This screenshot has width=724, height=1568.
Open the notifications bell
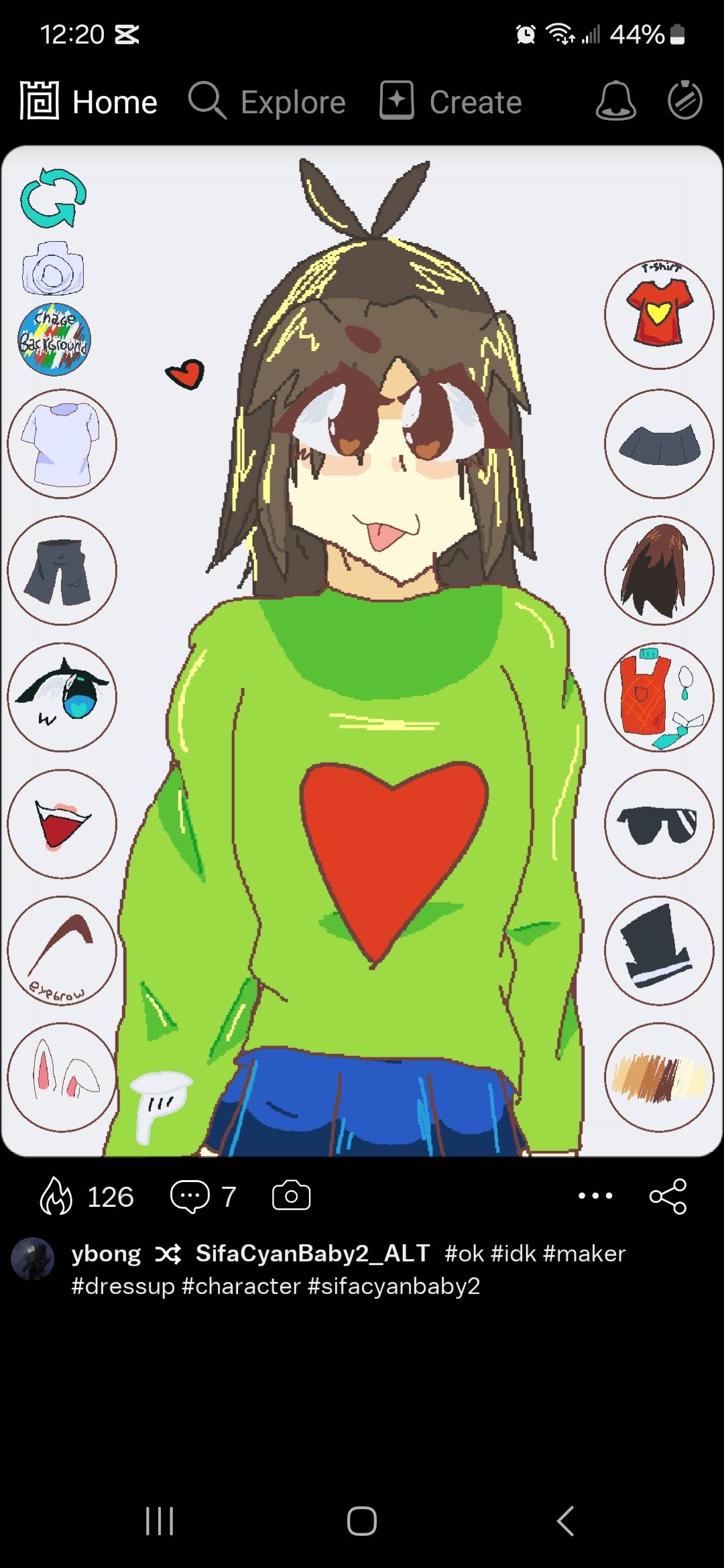pos(615,101)
